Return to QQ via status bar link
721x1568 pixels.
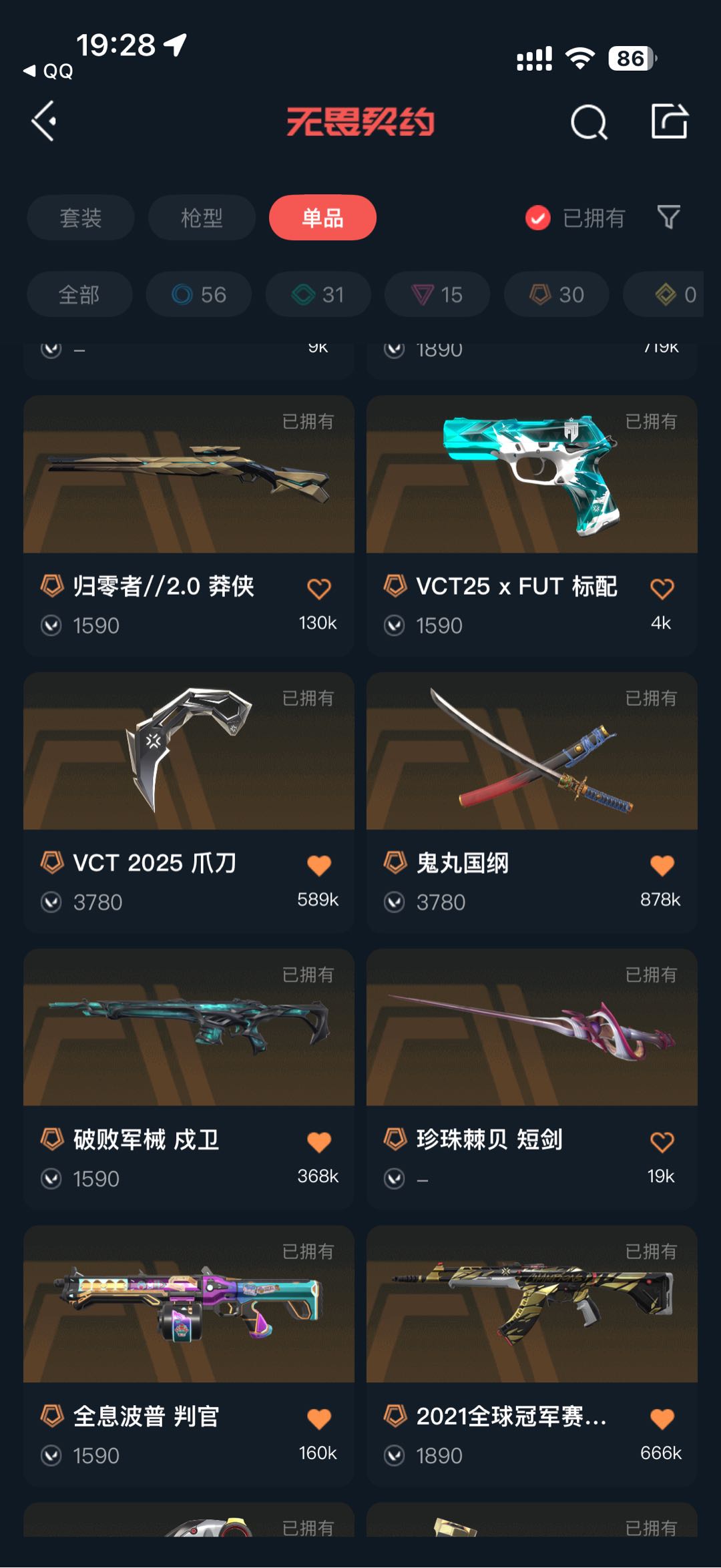point(49,71)
